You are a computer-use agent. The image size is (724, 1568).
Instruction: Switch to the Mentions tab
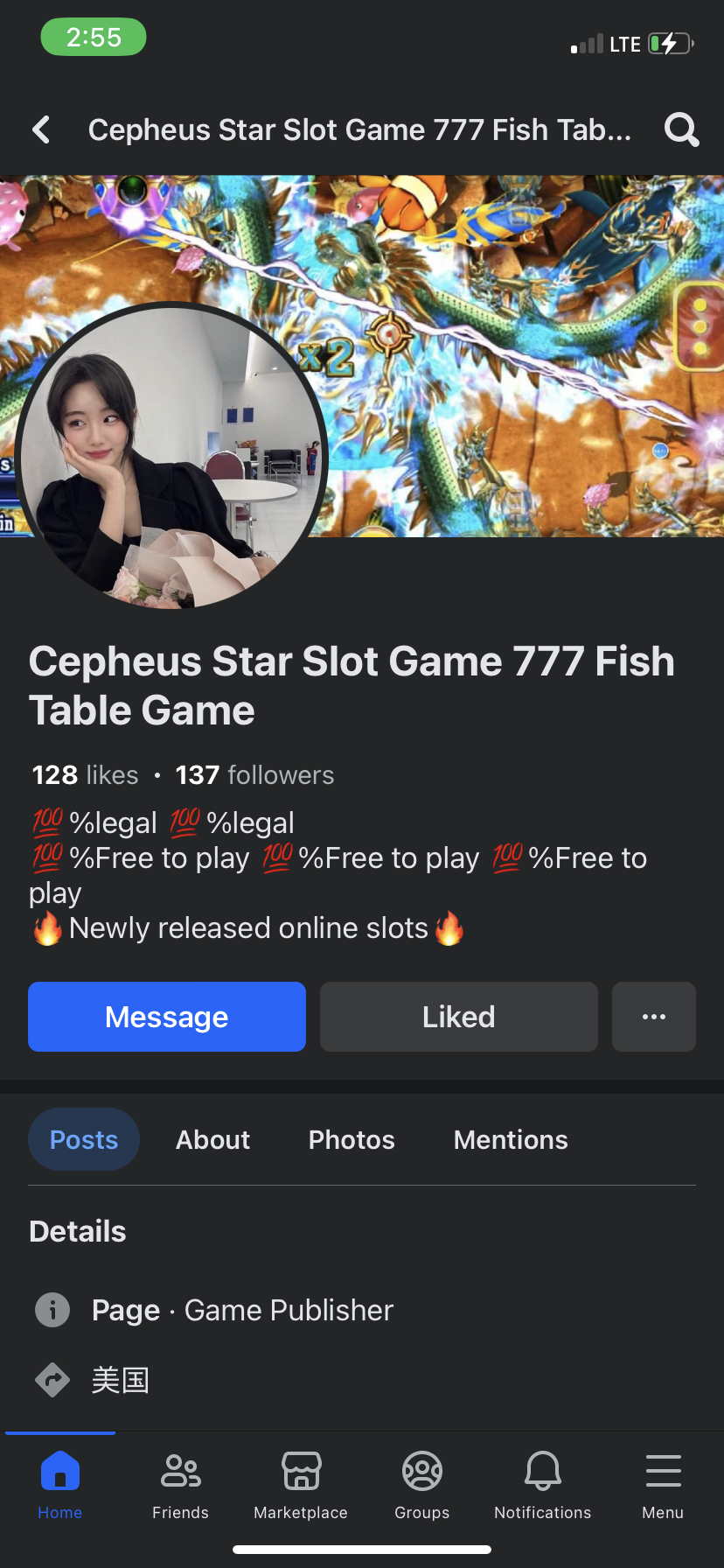tap(511, 1139)
